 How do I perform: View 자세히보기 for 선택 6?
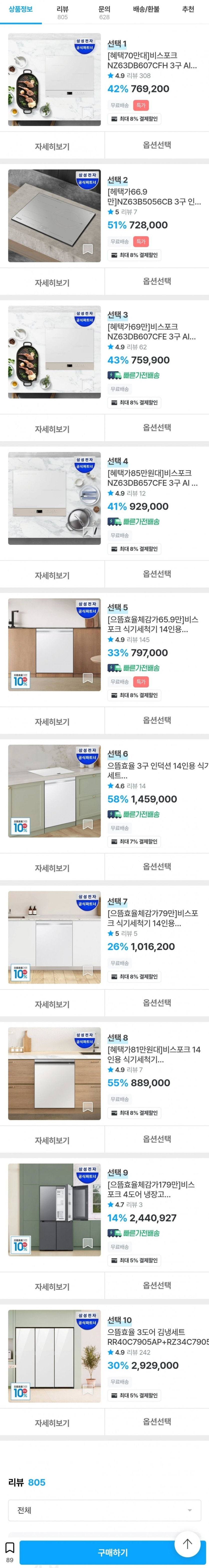[52, 868]
